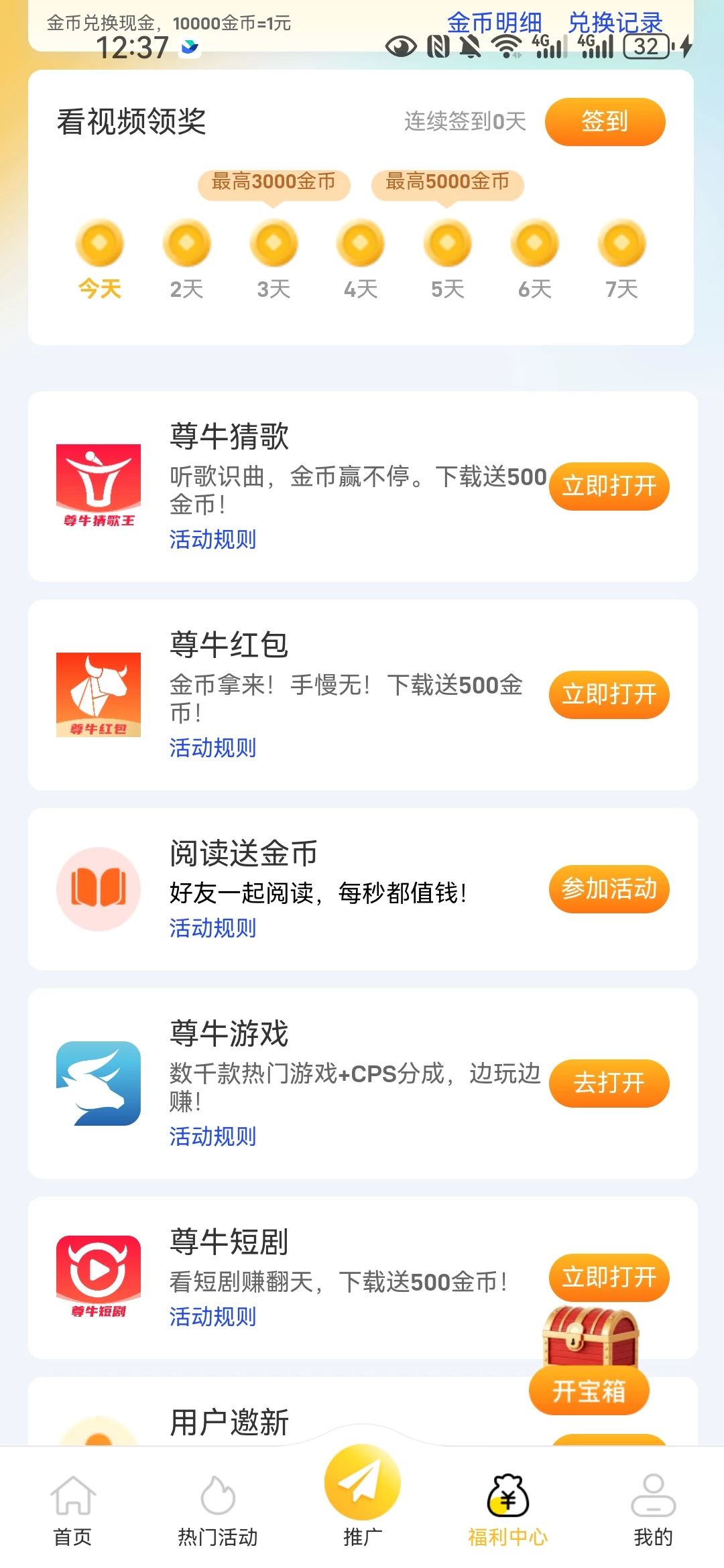Open the 开宝箱 treasure chest
This screenshot has width=724, height=1568.
tap(589, 1367)
